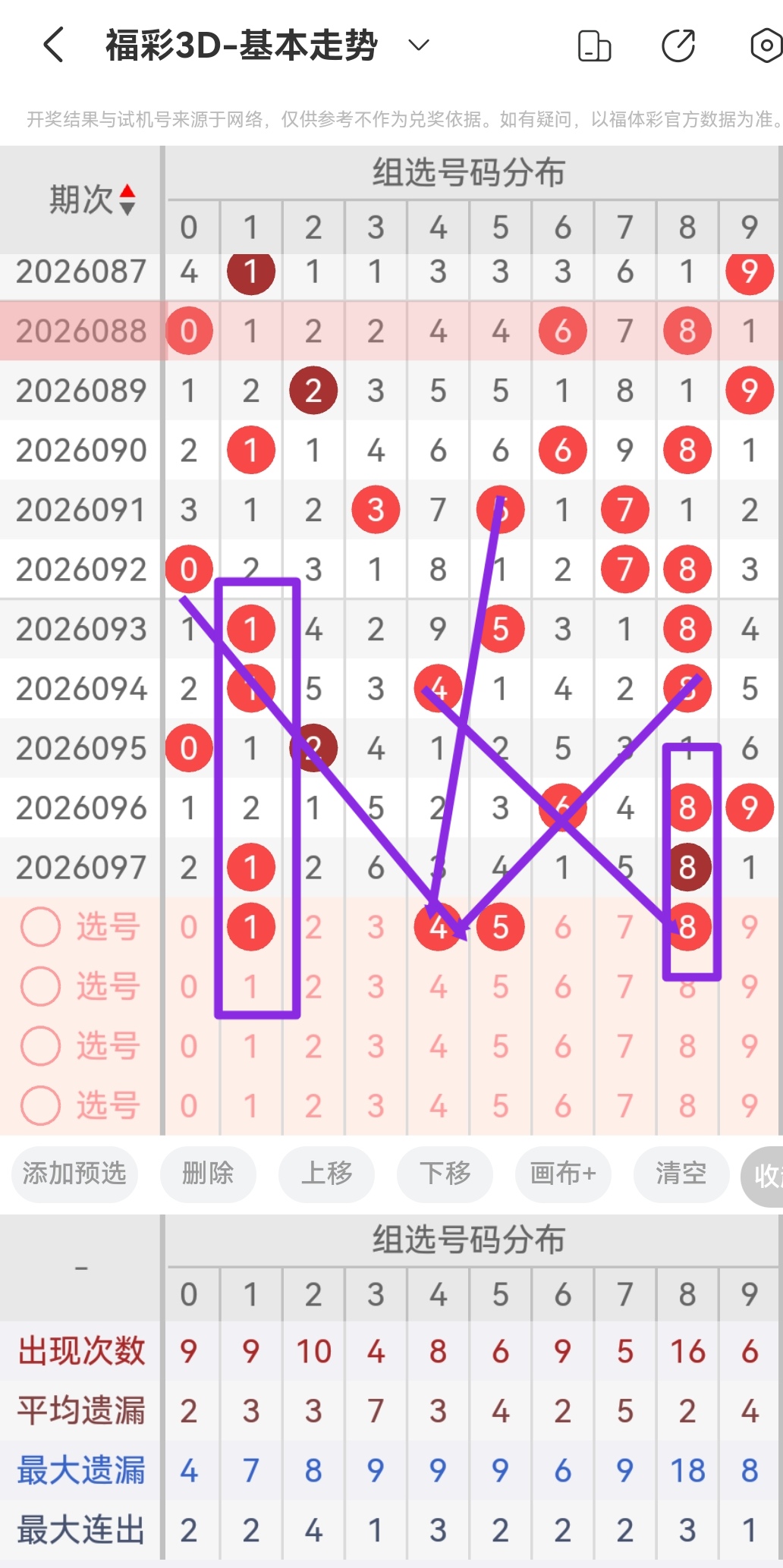Select the third 选号 radio circle

40,1046
